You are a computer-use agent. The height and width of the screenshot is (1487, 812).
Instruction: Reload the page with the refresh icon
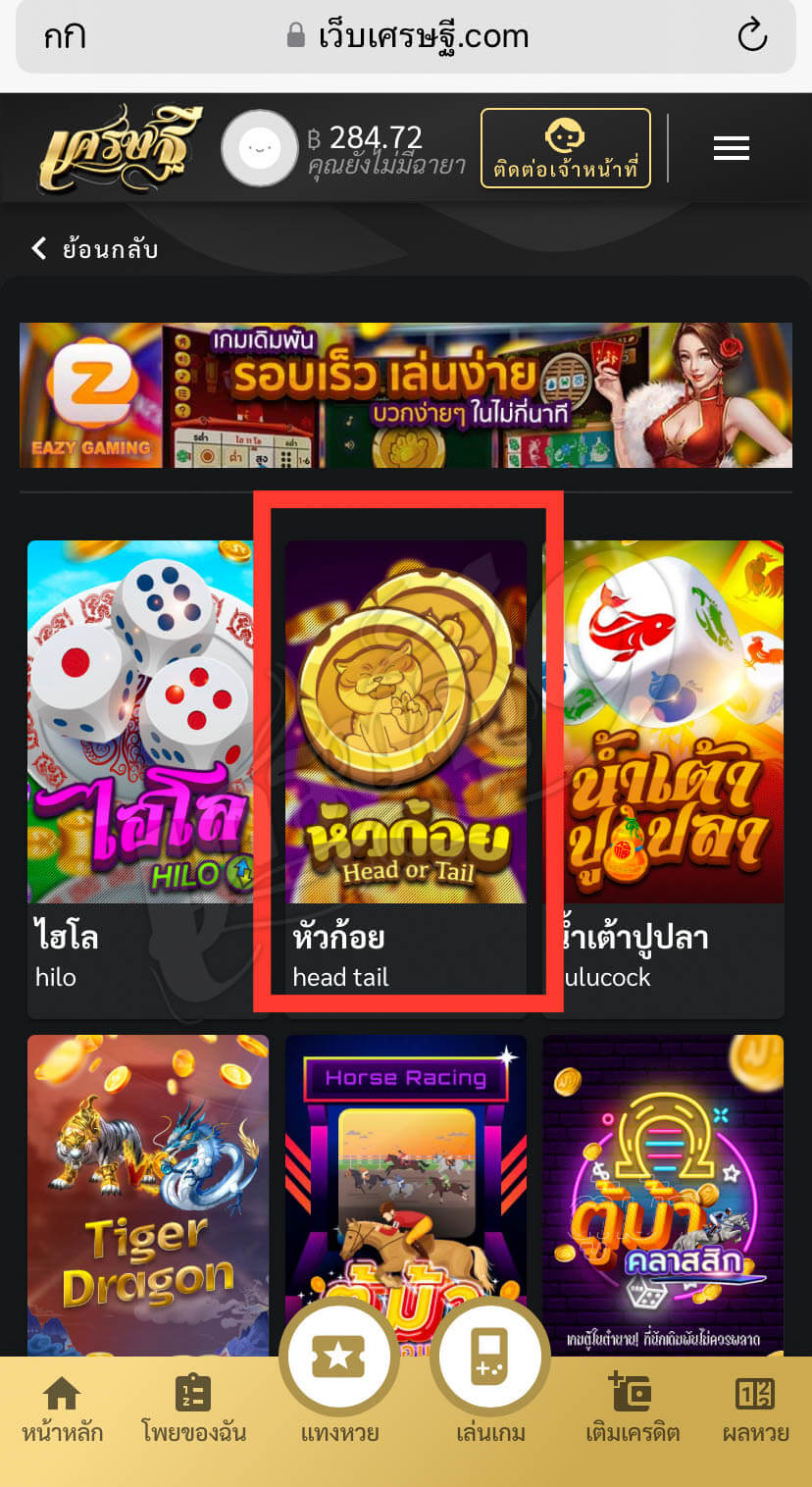click(752, 36)
